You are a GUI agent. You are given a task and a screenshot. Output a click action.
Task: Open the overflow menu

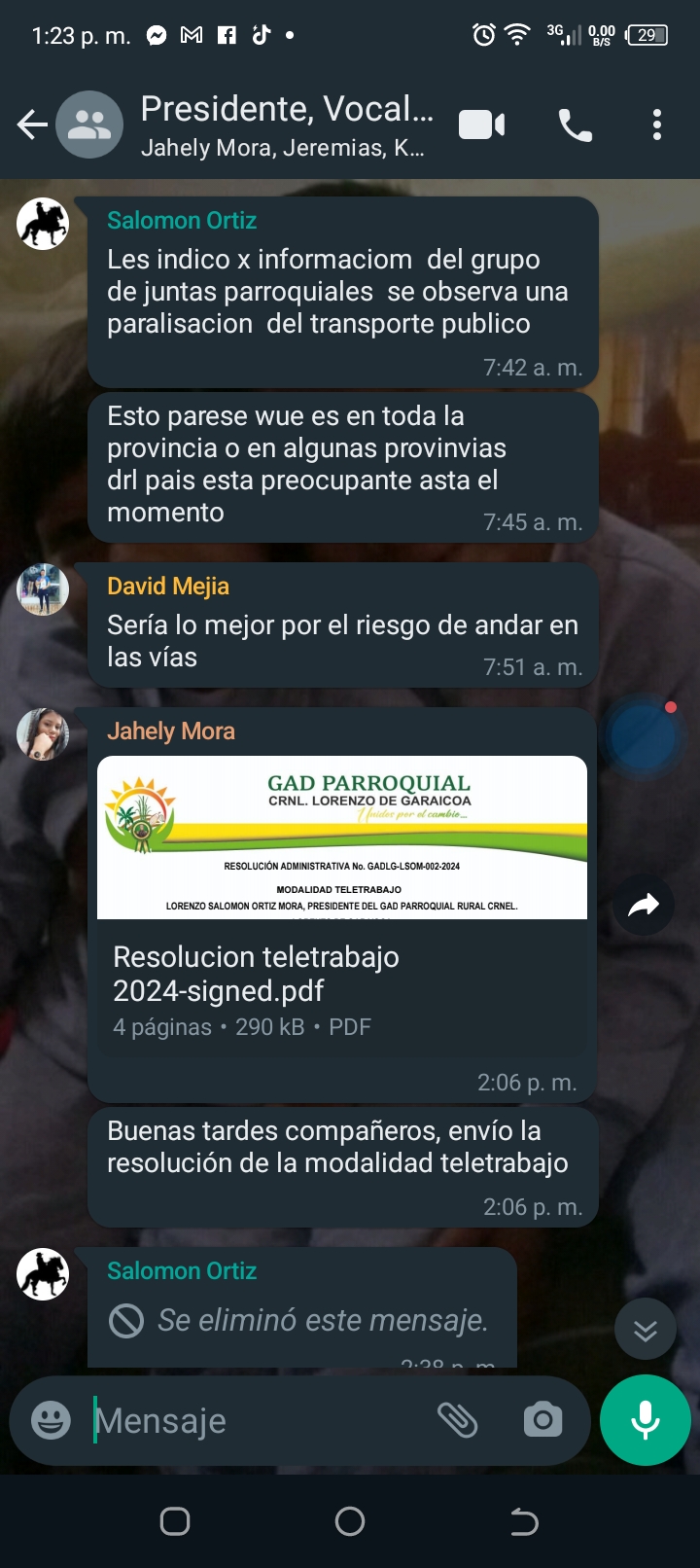tap(657, 125)
